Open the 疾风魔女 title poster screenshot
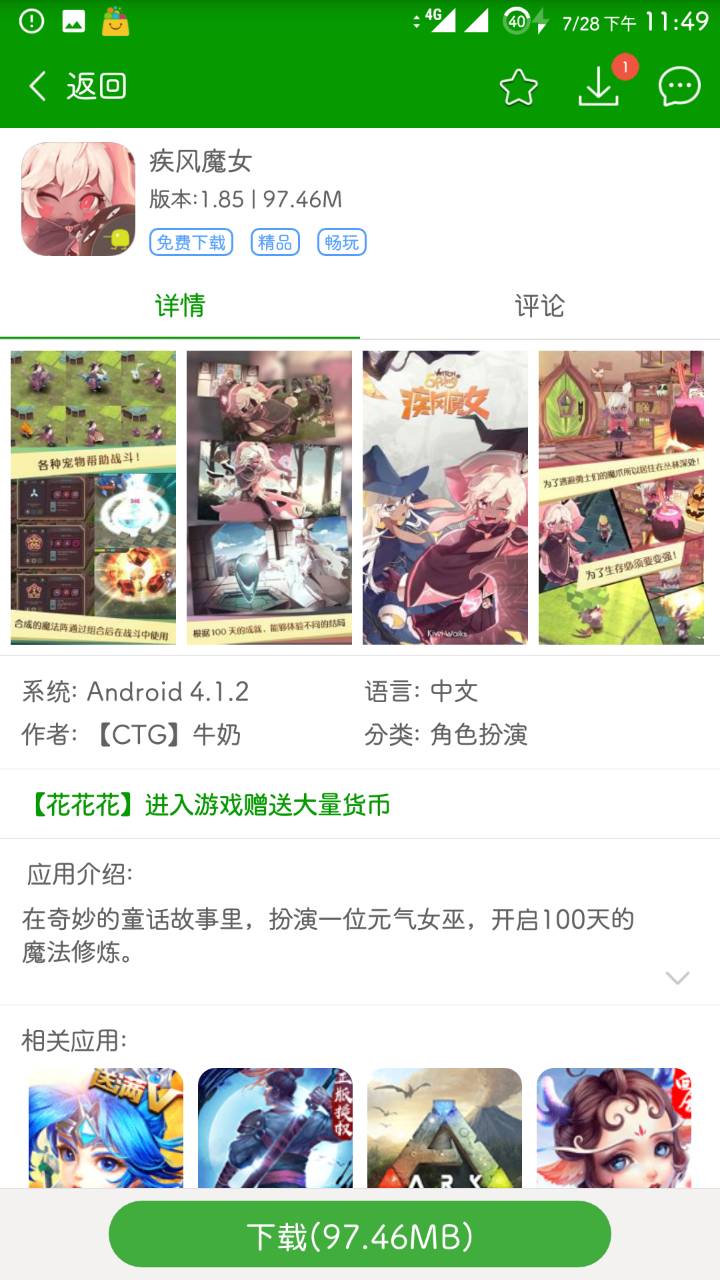The width and height of the screenshot is (720, 1280). click(445, 497)
